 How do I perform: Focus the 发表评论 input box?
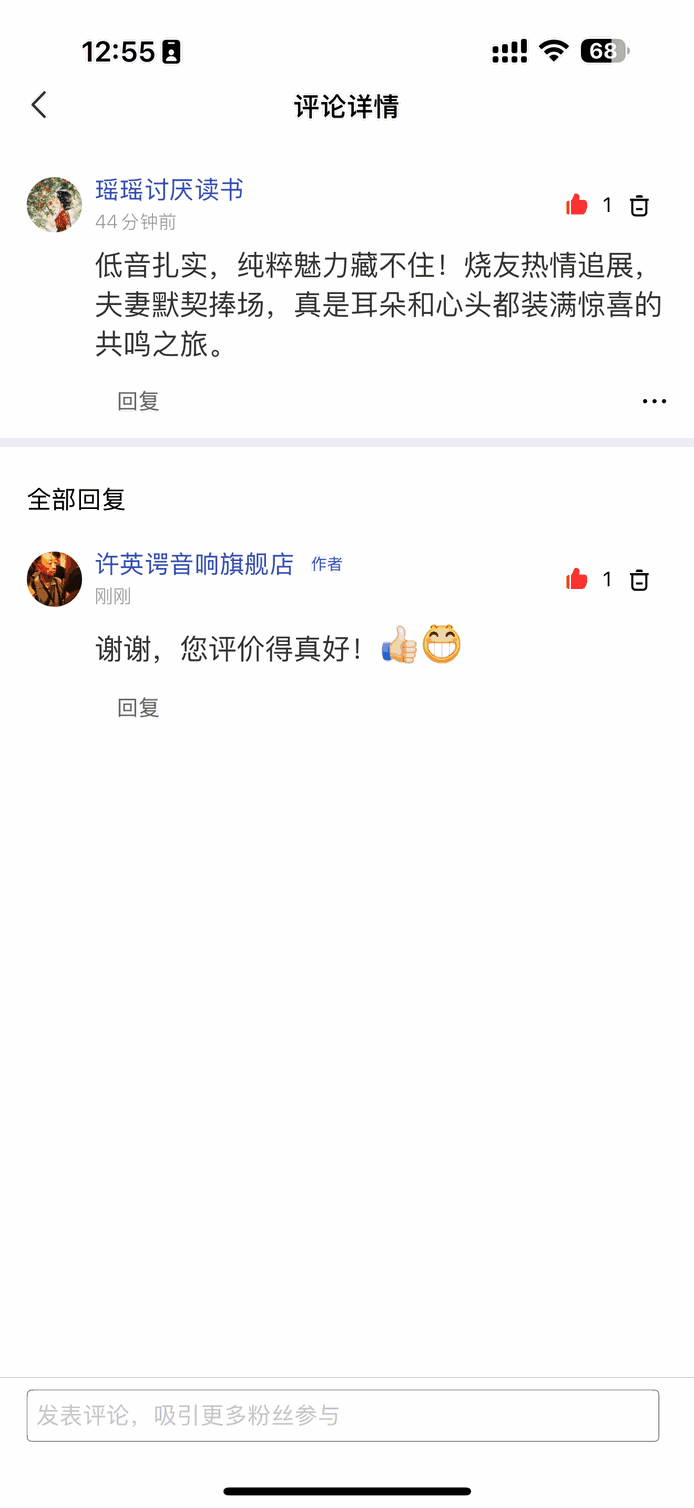(342, 1415)
